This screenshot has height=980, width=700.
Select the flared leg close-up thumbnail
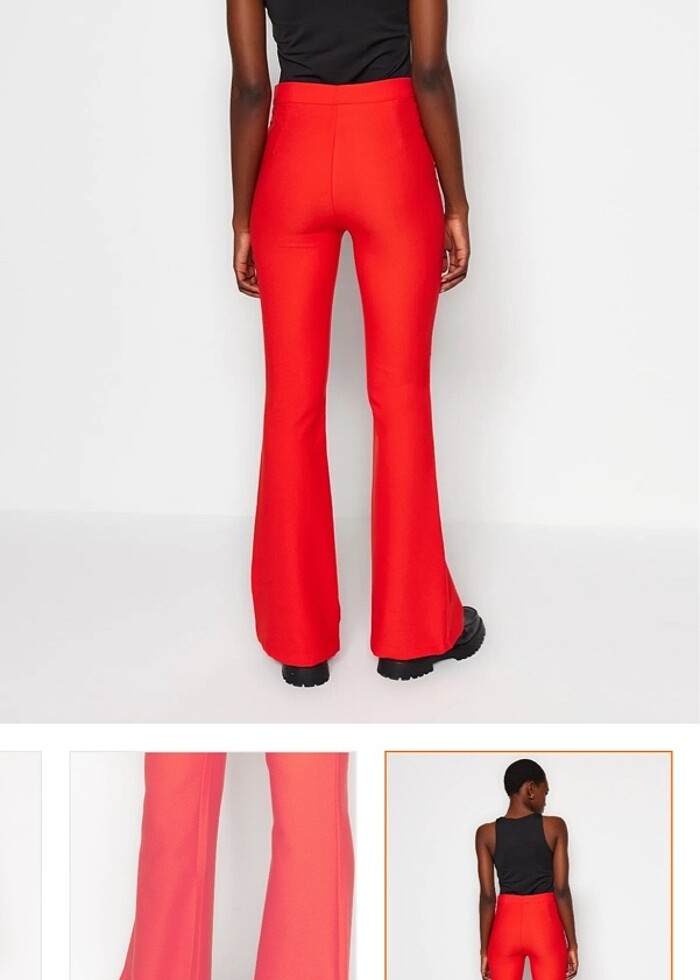212,865
